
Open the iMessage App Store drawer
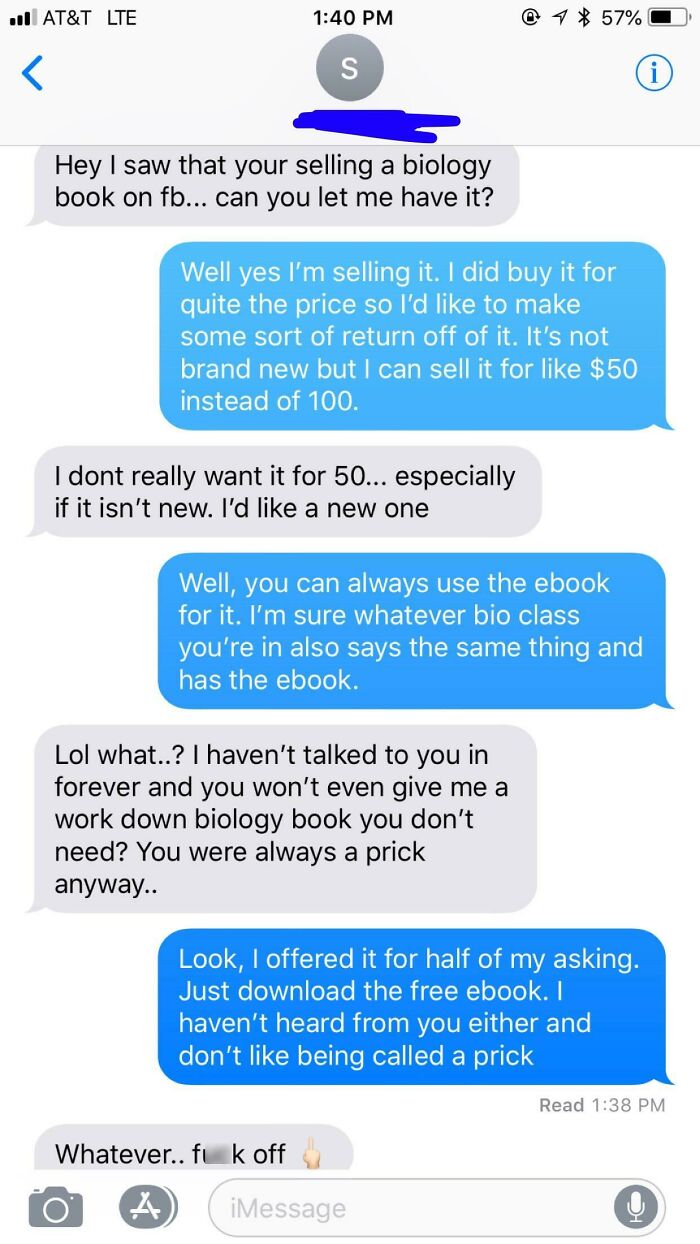[146, 1207]
